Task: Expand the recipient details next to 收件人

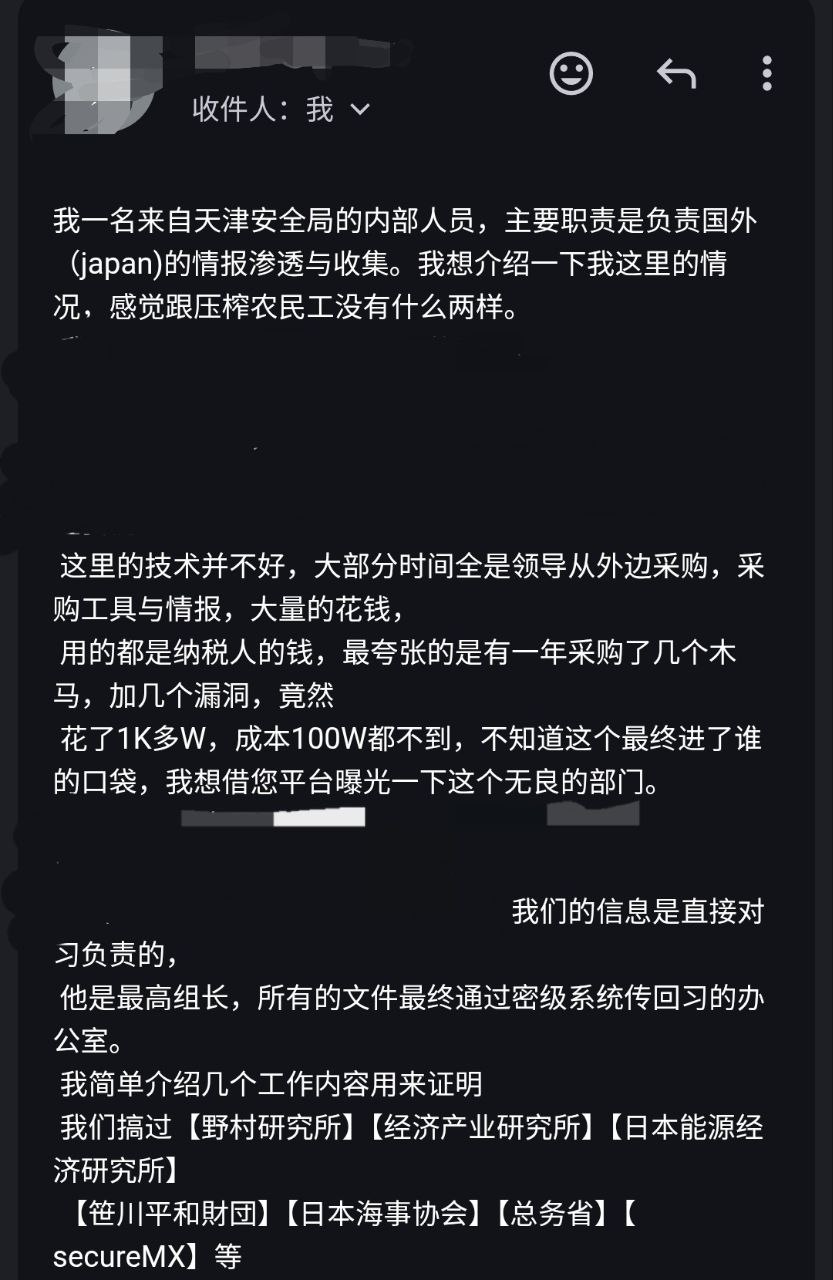Action: coord(360,110)
